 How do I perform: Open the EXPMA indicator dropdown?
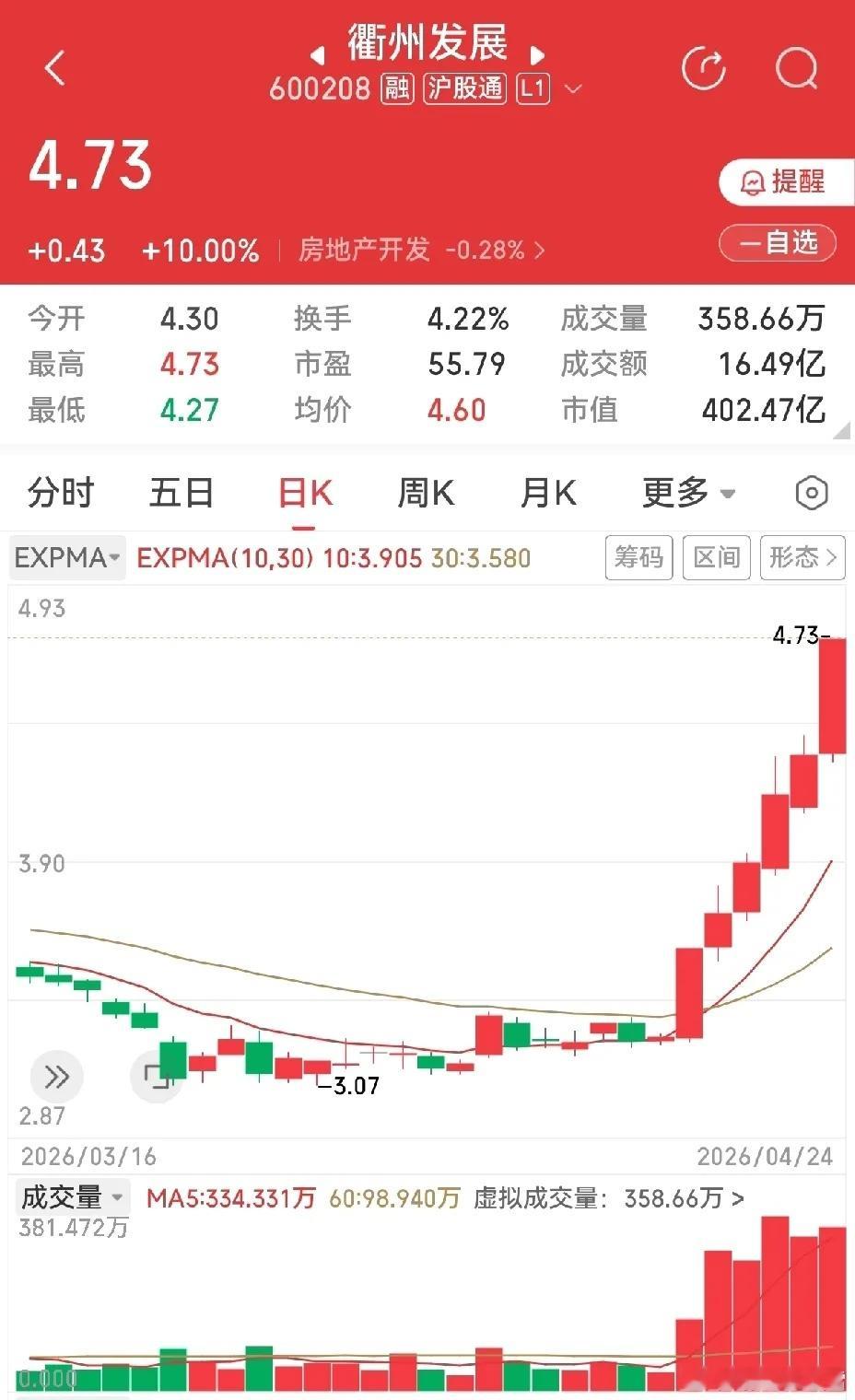point(66,557)
